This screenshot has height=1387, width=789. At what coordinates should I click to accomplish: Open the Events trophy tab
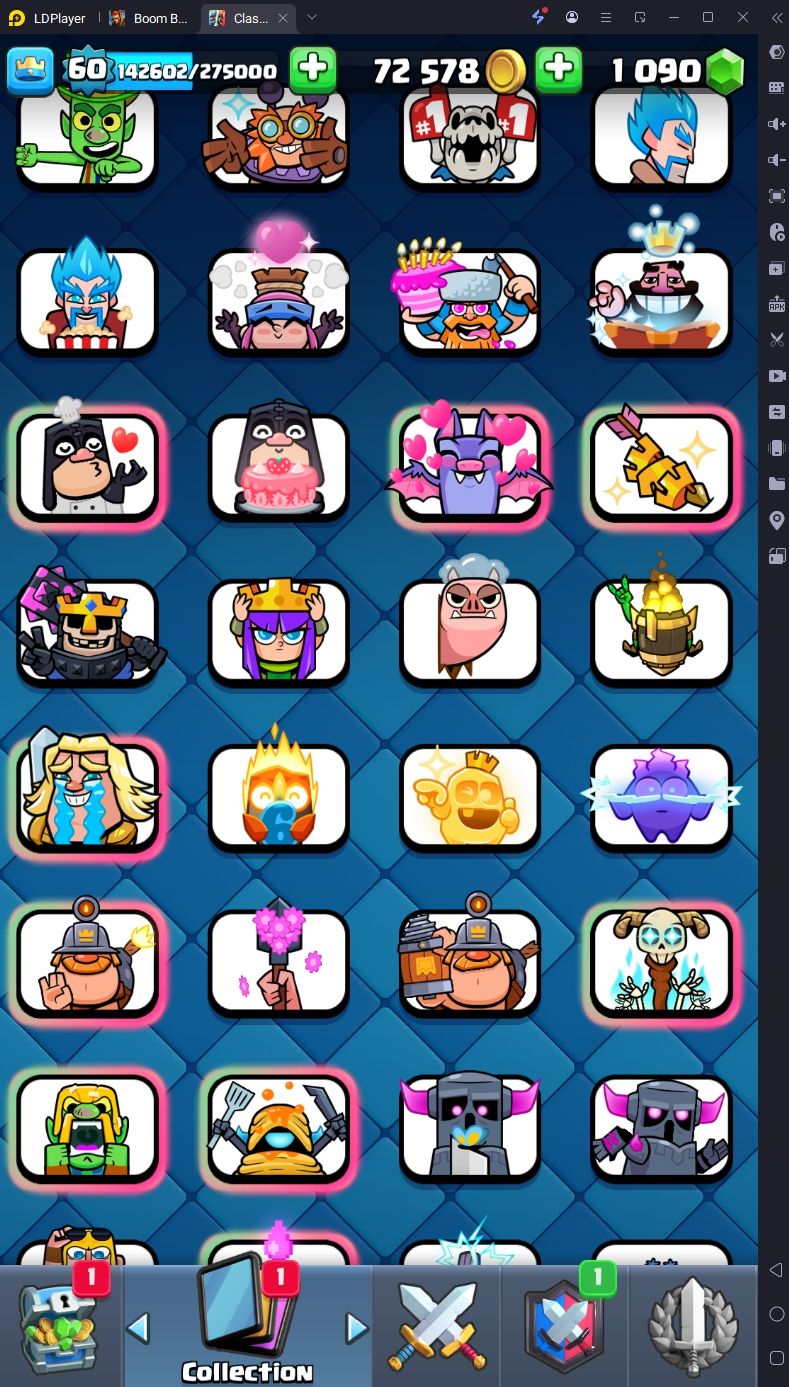coord(693,1325)
